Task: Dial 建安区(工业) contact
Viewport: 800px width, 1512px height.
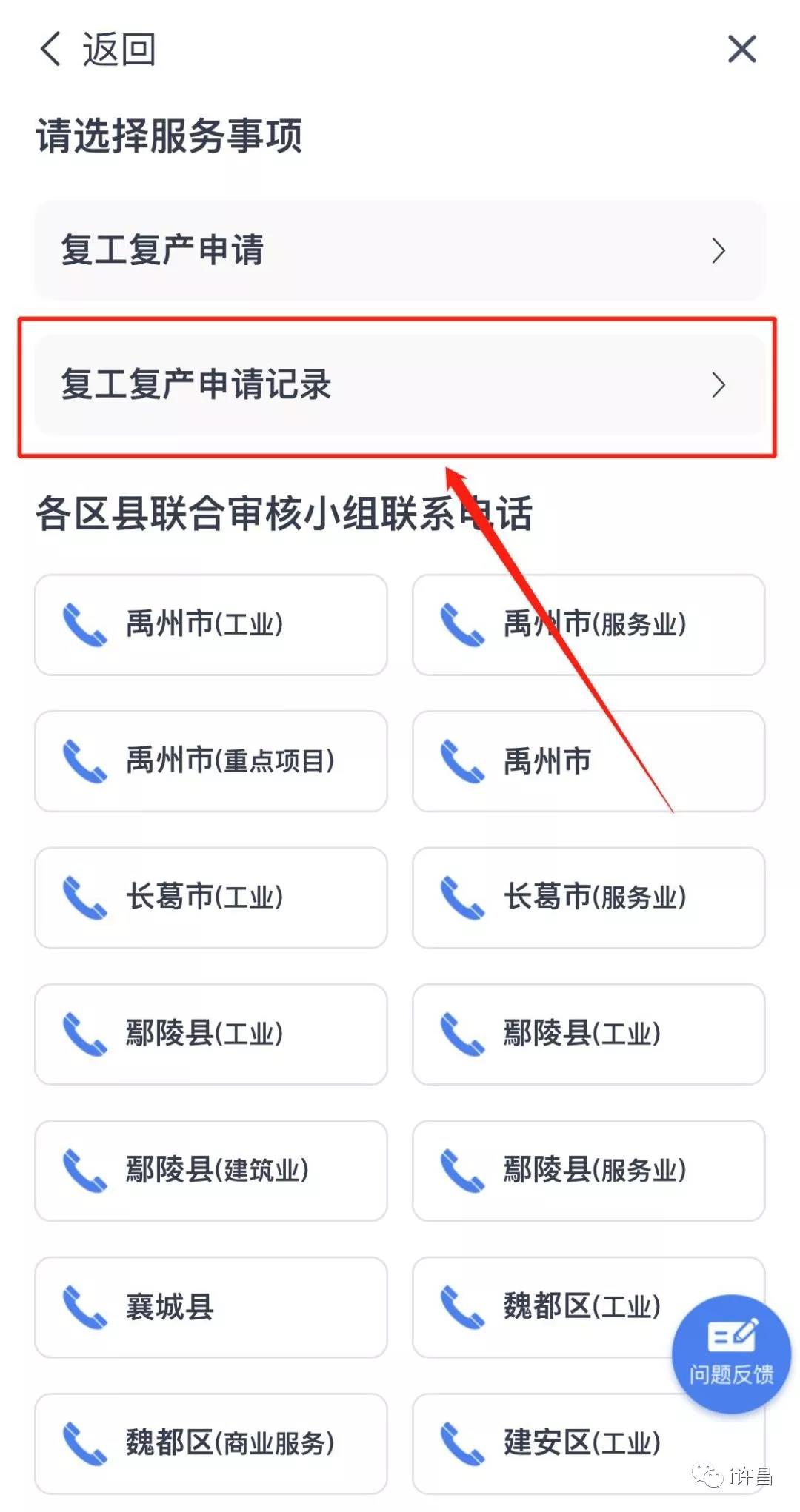Action: 563,1443
